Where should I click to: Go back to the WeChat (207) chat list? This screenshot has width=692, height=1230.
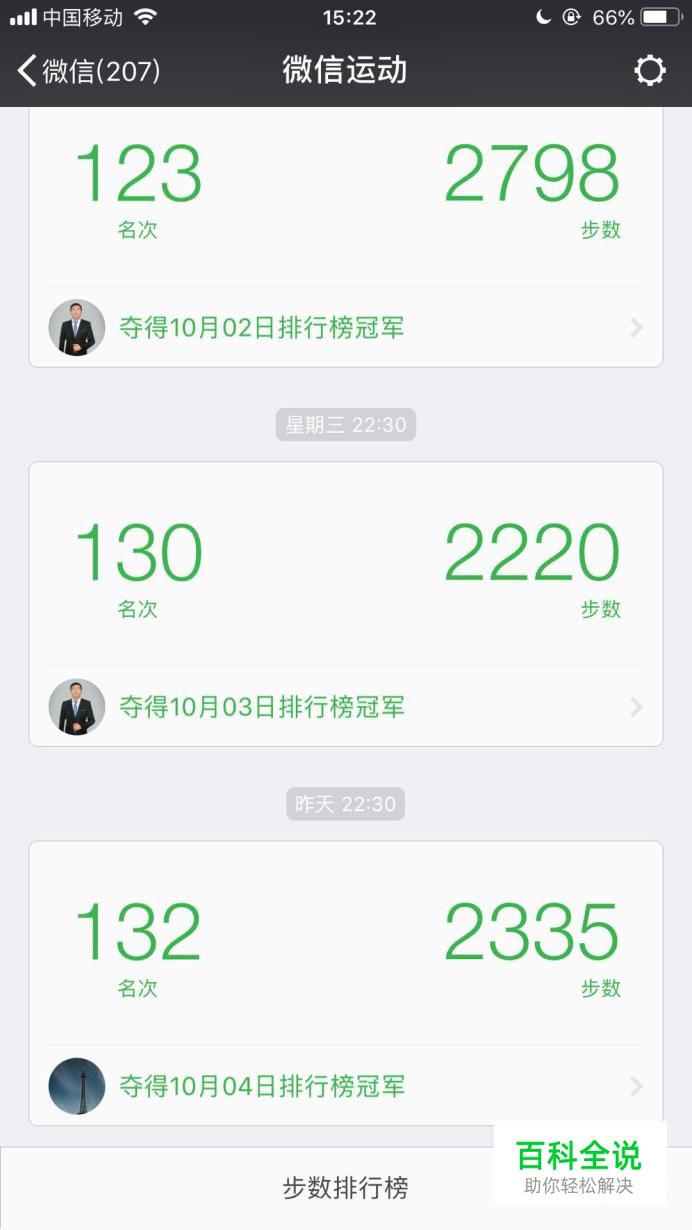click(x=88, y=71)
